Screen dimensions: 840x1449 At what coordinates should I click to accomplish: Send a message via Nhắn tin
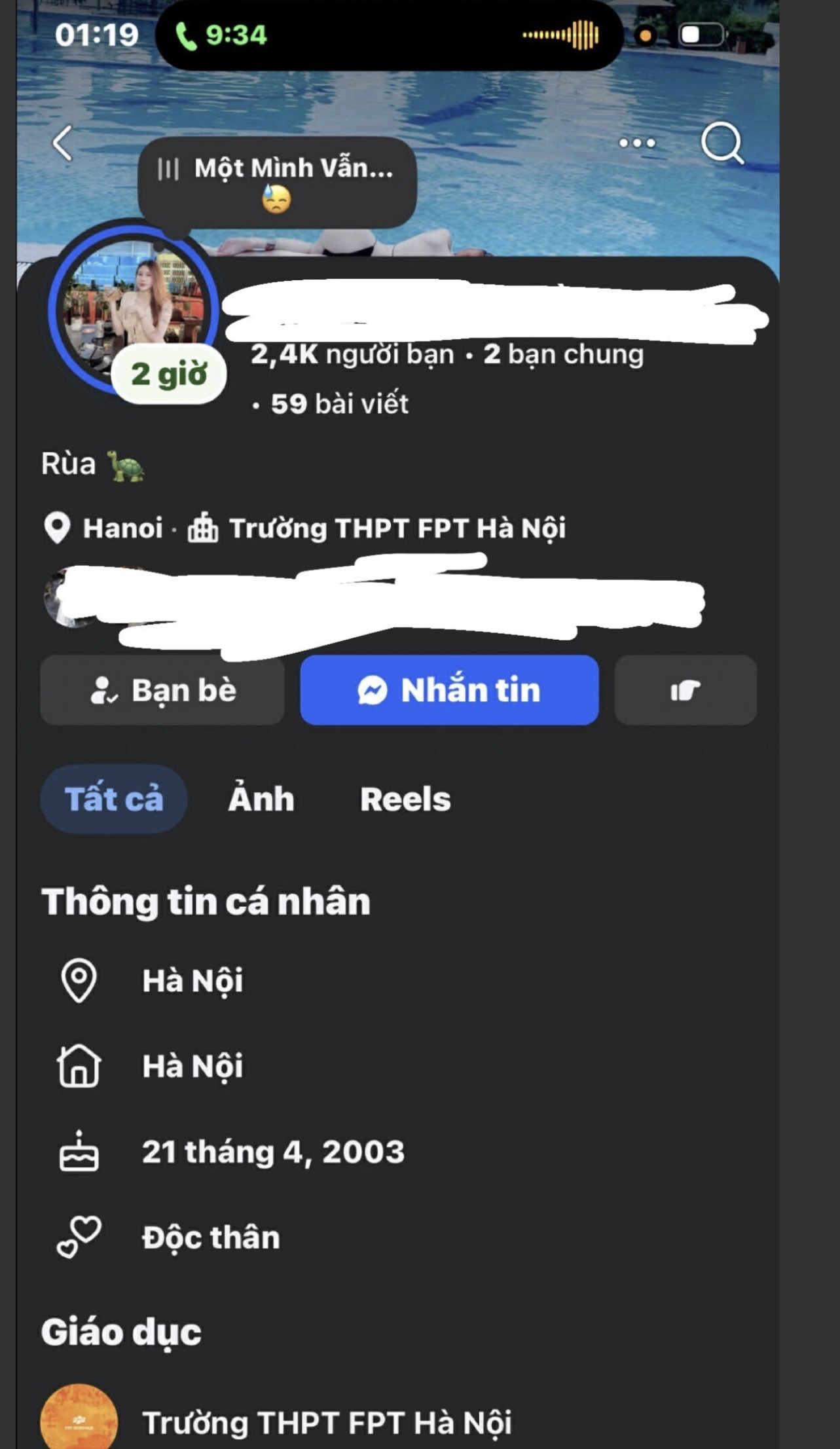point(449,690)
